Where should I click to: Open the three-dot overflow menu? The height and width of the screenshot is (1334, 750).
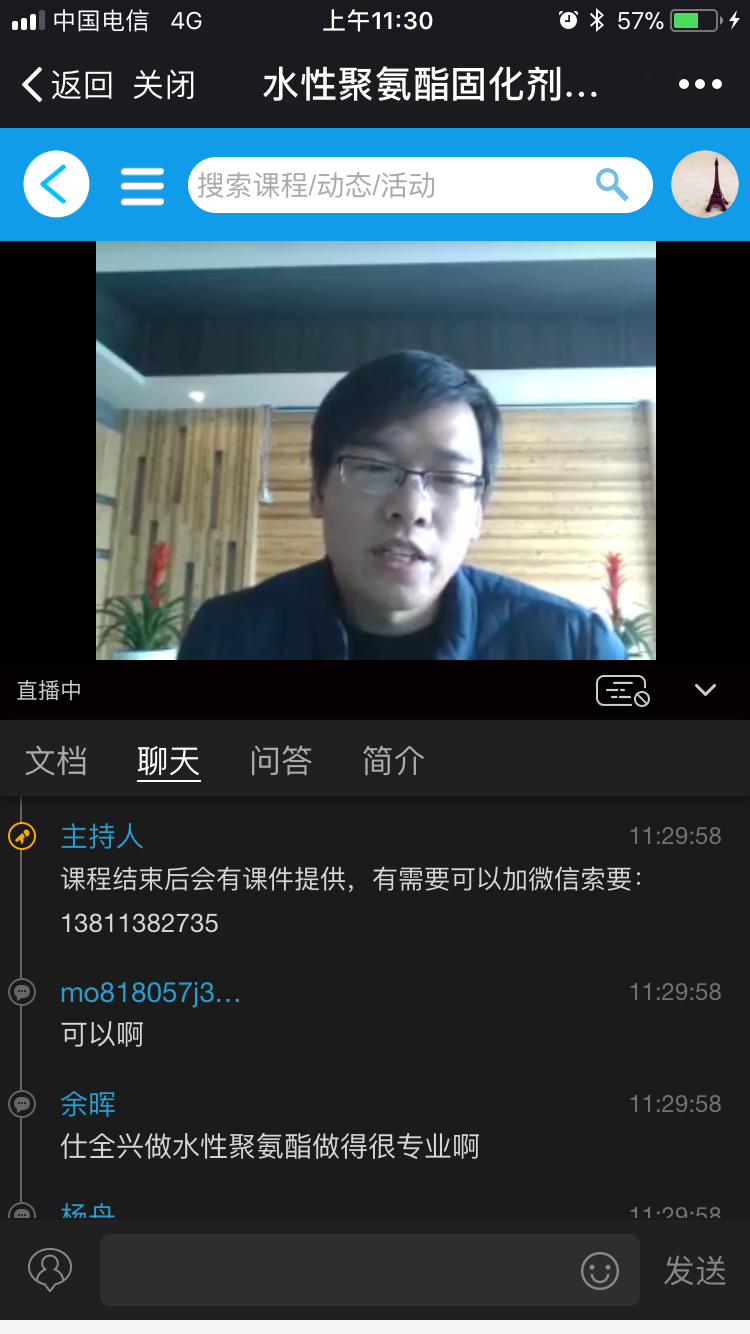(x=700, y=85)
